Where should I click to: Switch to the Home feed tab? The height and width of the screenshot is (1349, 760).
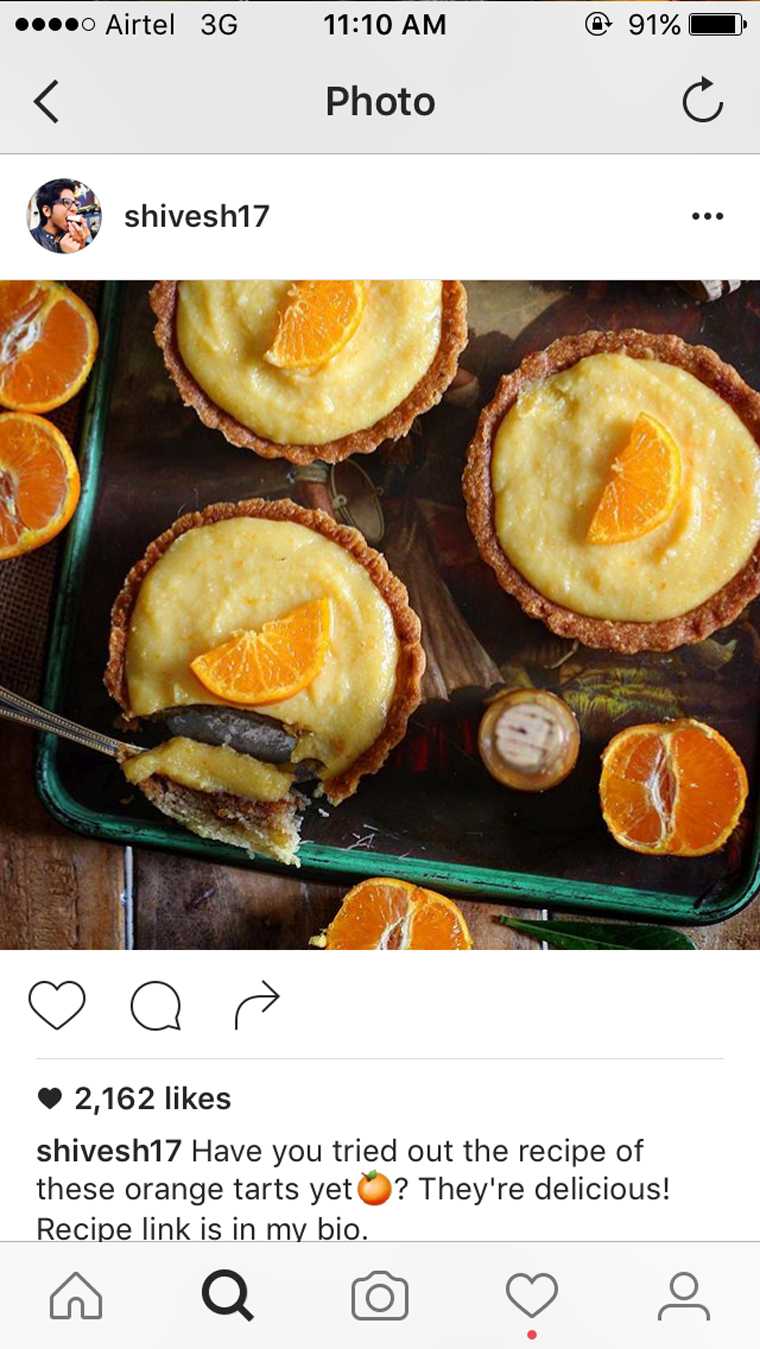(76, 1296)
